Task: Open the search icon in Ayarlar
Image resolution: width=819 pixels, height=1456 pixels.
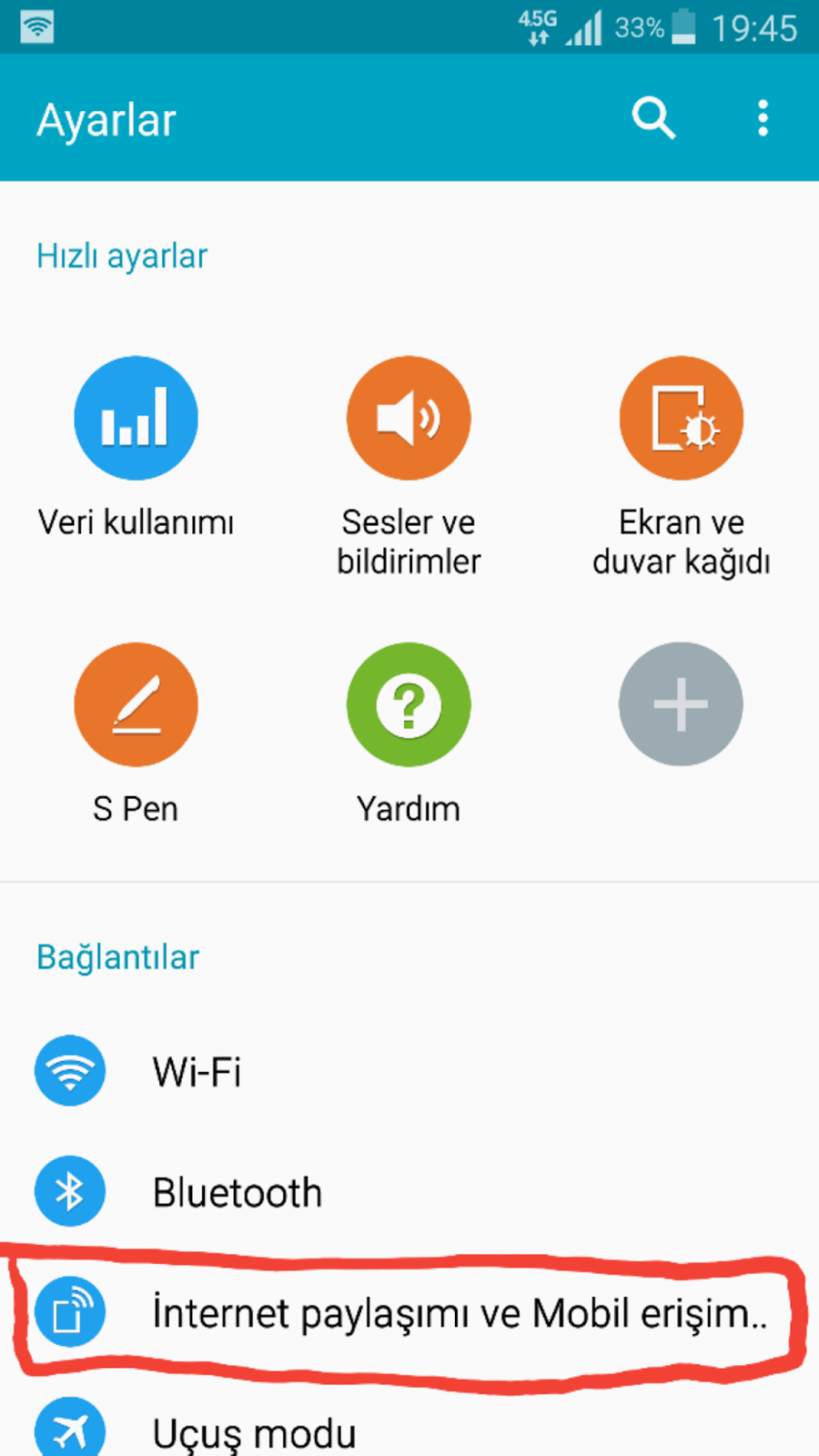Action: (653, 118)
